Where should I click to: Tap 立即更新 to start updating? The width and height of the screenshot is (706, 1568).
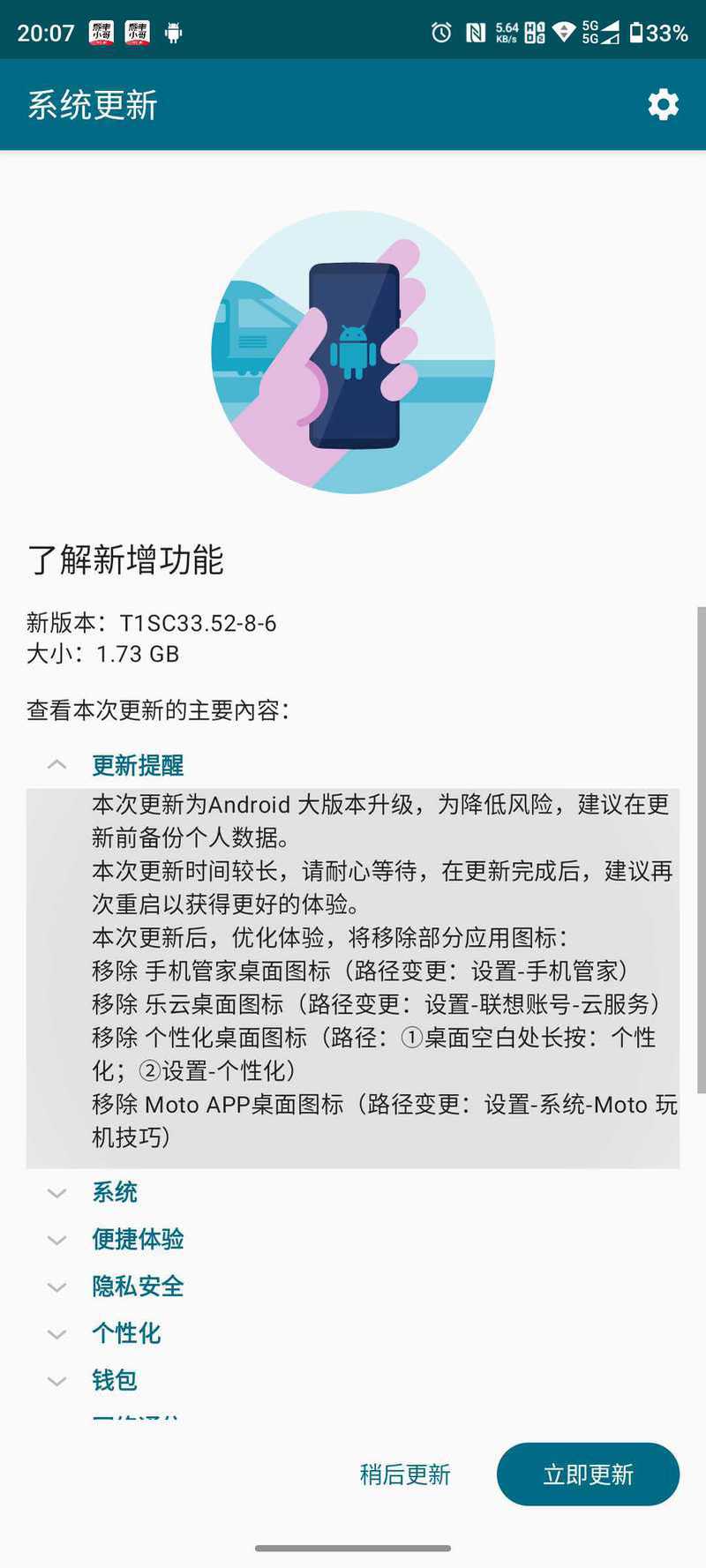(588, 1474)
